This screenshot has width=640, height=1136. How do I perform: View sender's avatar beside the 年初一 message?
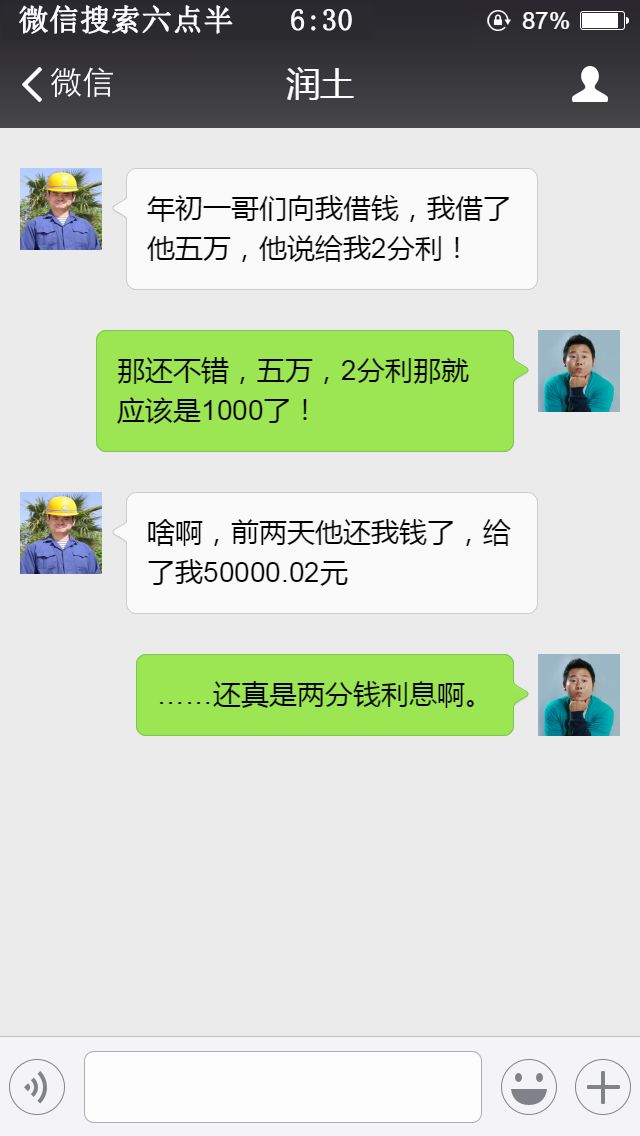click(61, 209)
